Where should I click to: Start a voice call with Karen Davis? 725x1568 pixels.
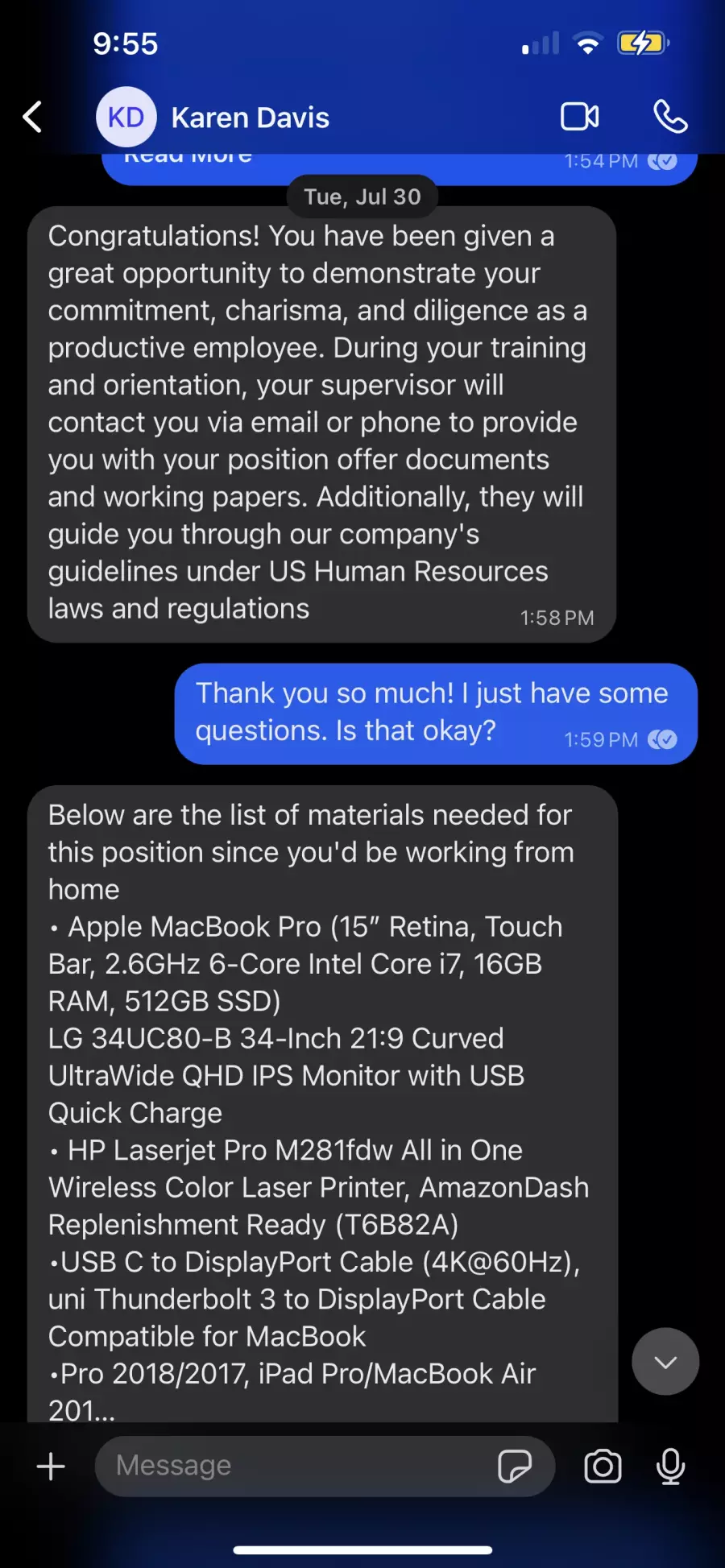coord(670,117)
